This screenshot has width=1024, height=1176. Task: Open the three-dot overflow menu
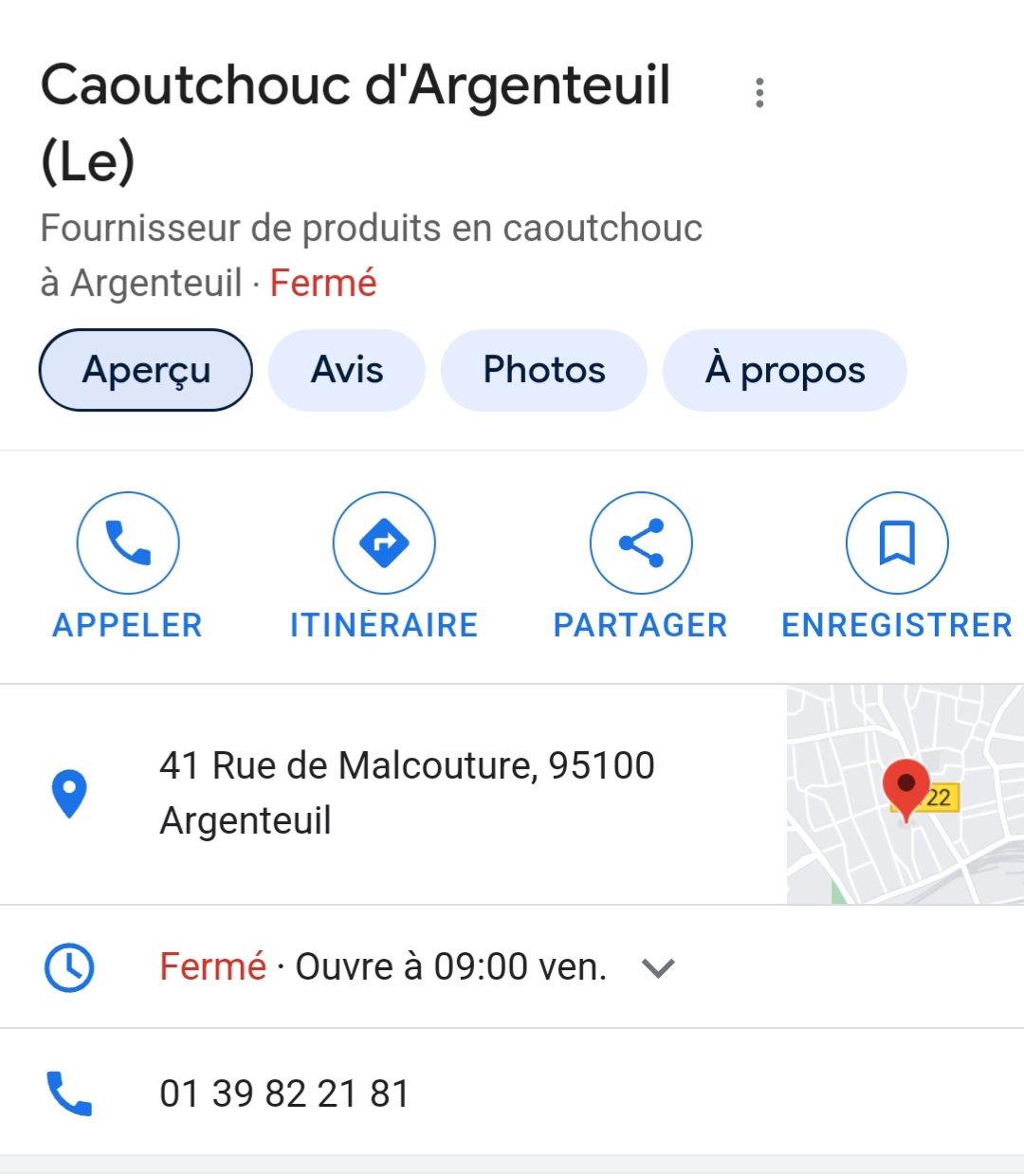(759, 93)
